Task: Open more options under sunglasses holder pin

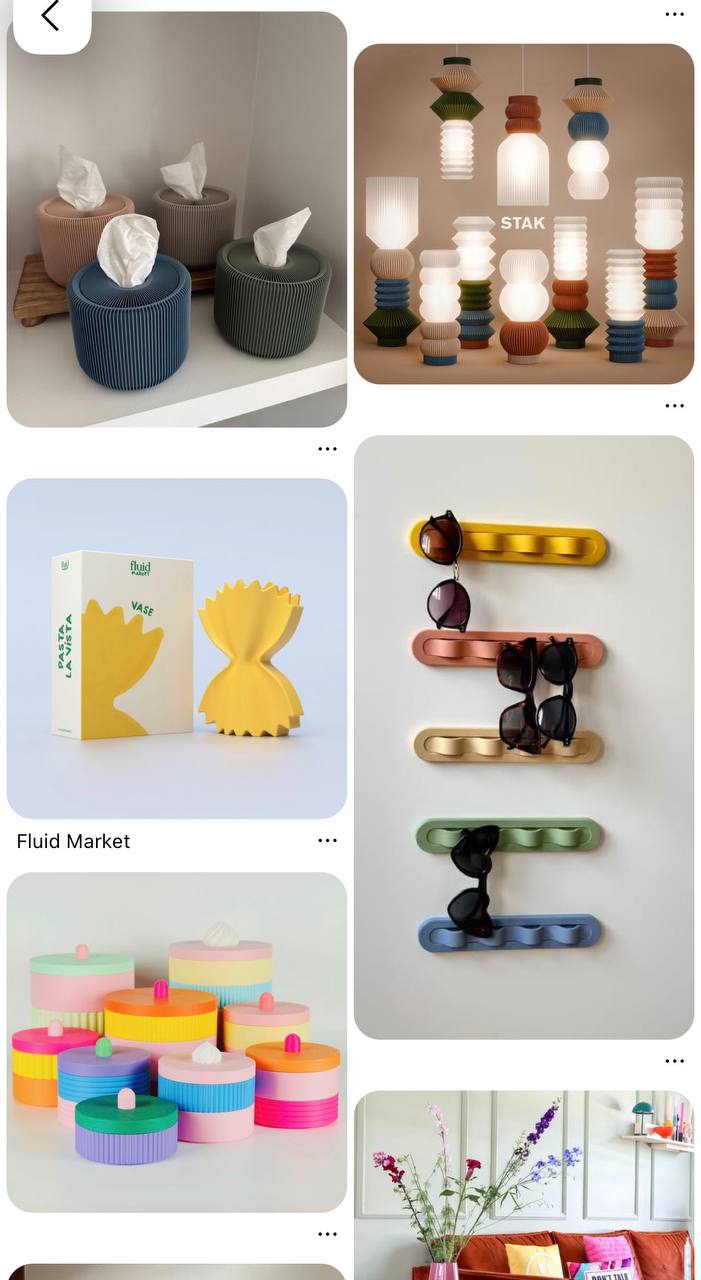Action: [674, 1061]
